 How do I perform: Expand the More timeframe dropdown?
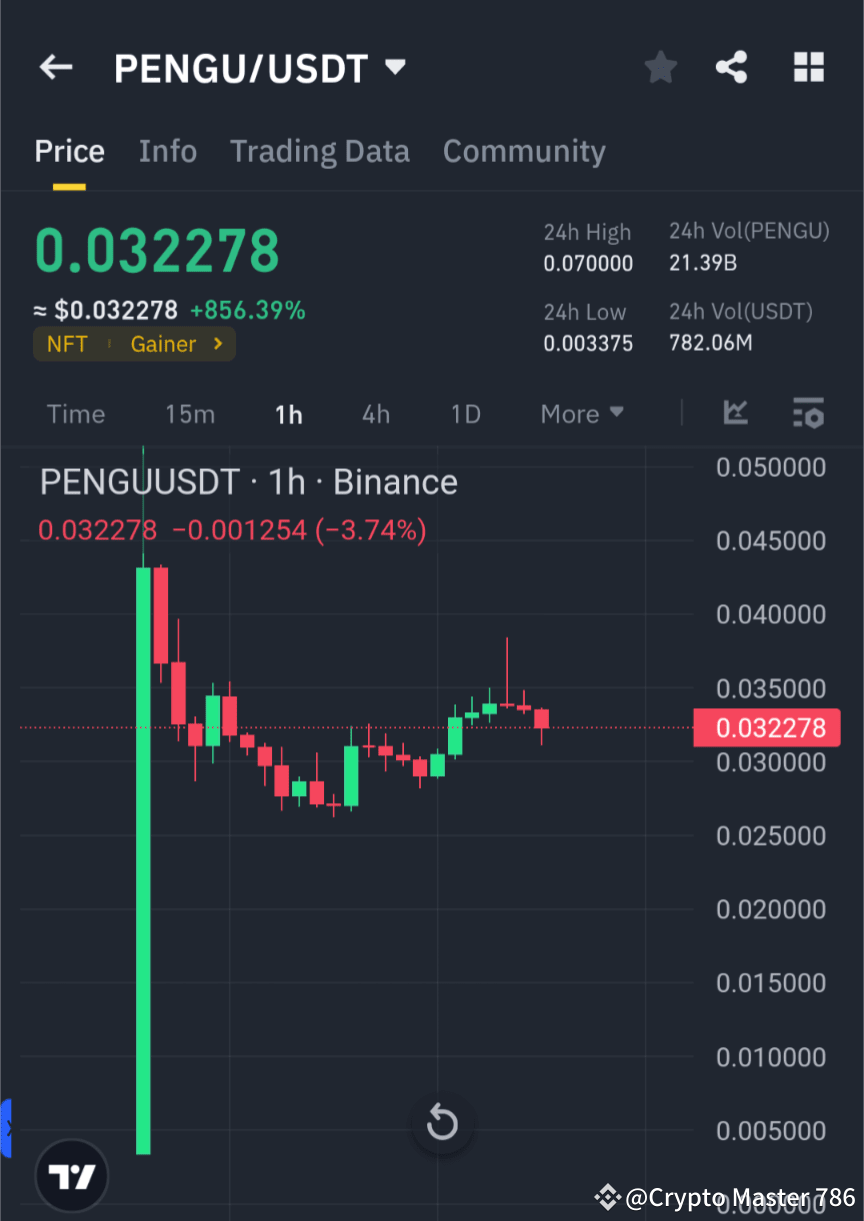pyautogui.click(x=581, y=413)
